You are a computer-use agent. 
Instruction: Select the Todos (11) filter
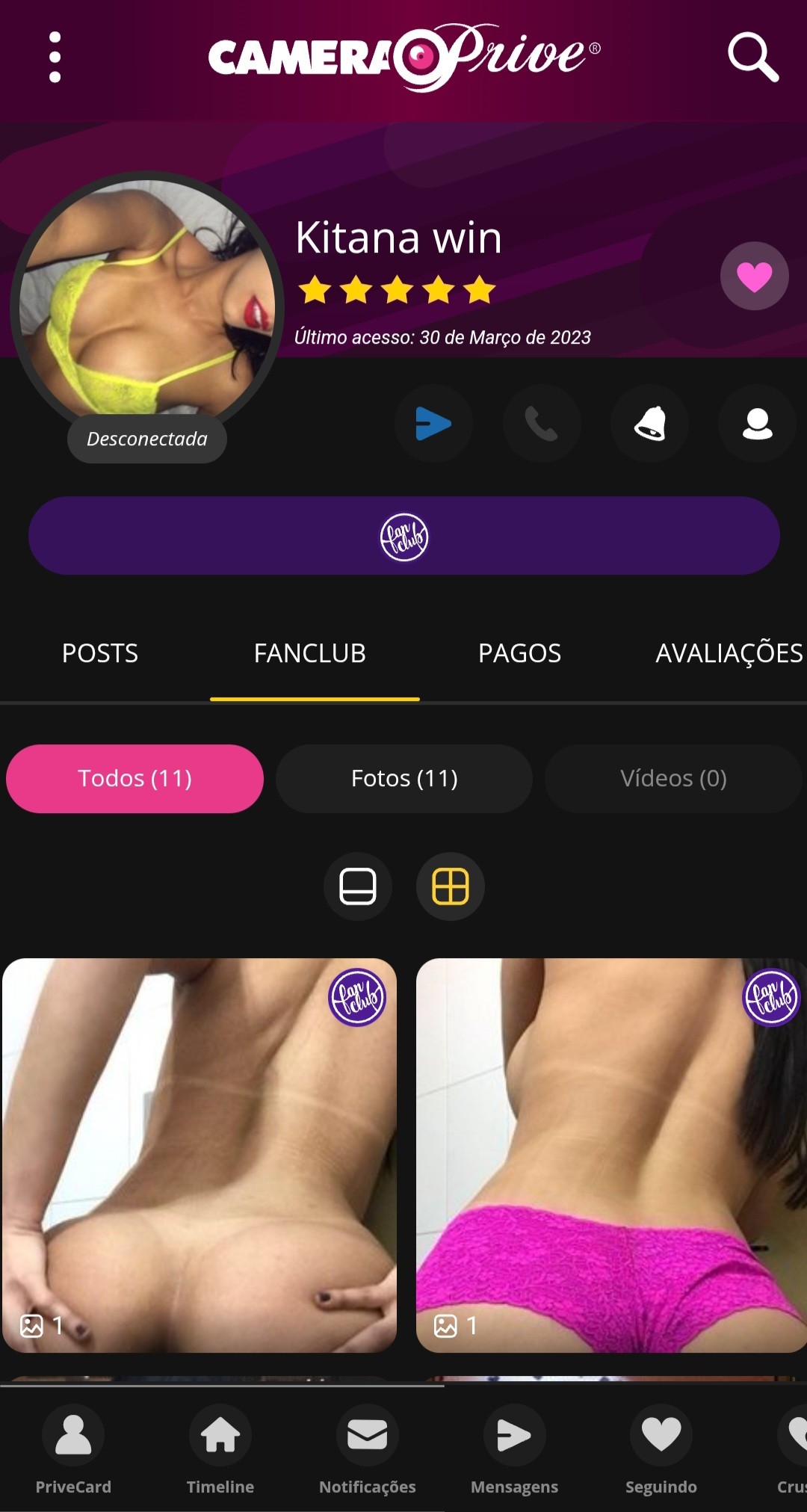click(x=135, y=778)
